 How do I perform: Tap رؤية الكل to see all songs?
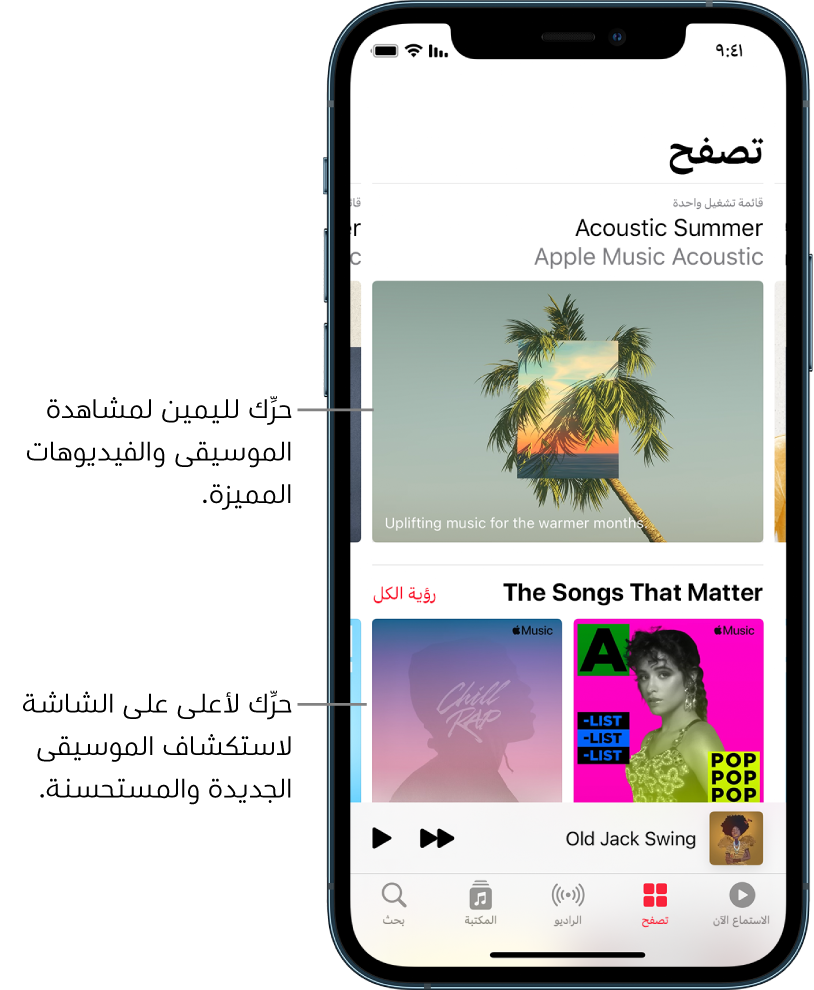point(404,592)
